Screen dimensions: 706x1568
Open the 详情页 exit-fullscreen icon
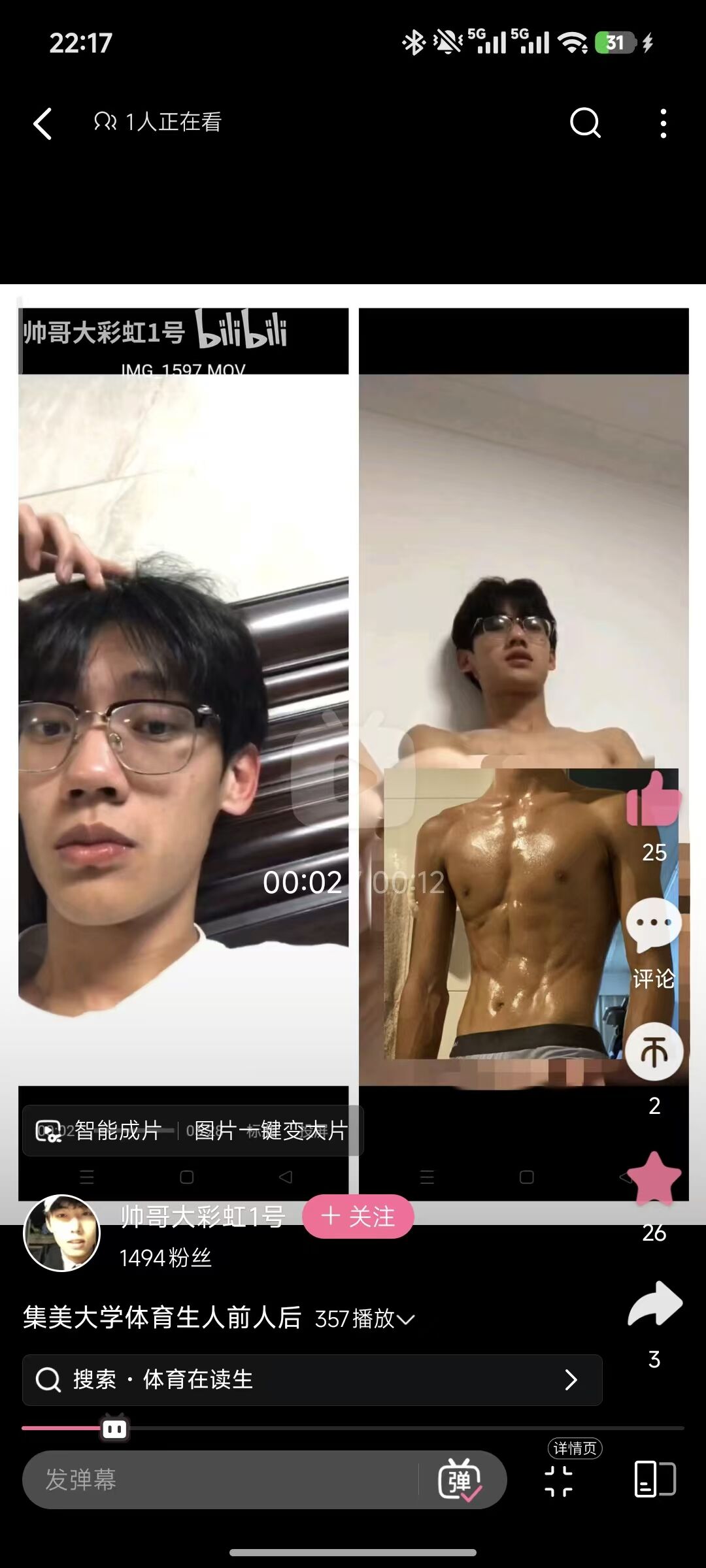(559, 1480)
